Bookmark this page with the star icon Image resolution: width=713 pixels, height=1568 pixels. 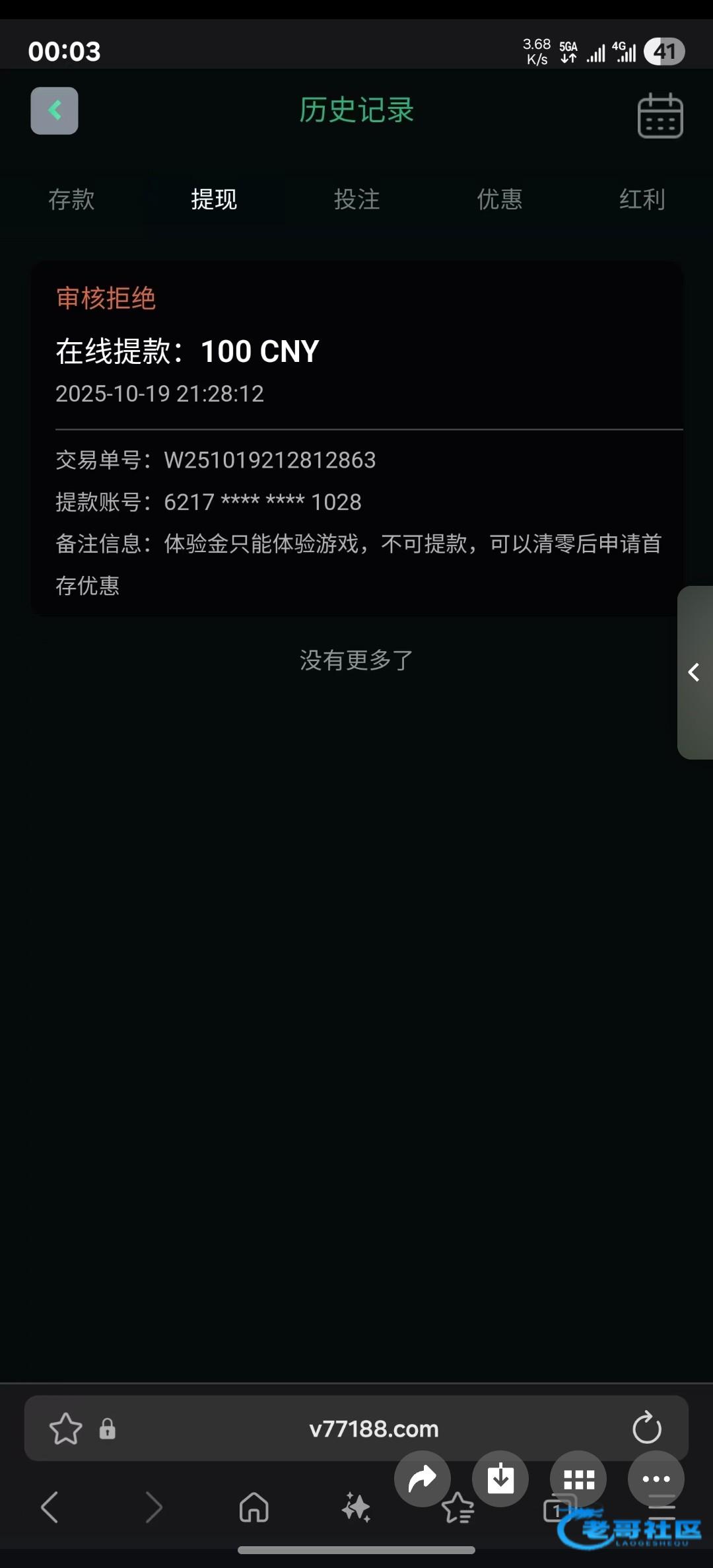[65, 1429]
